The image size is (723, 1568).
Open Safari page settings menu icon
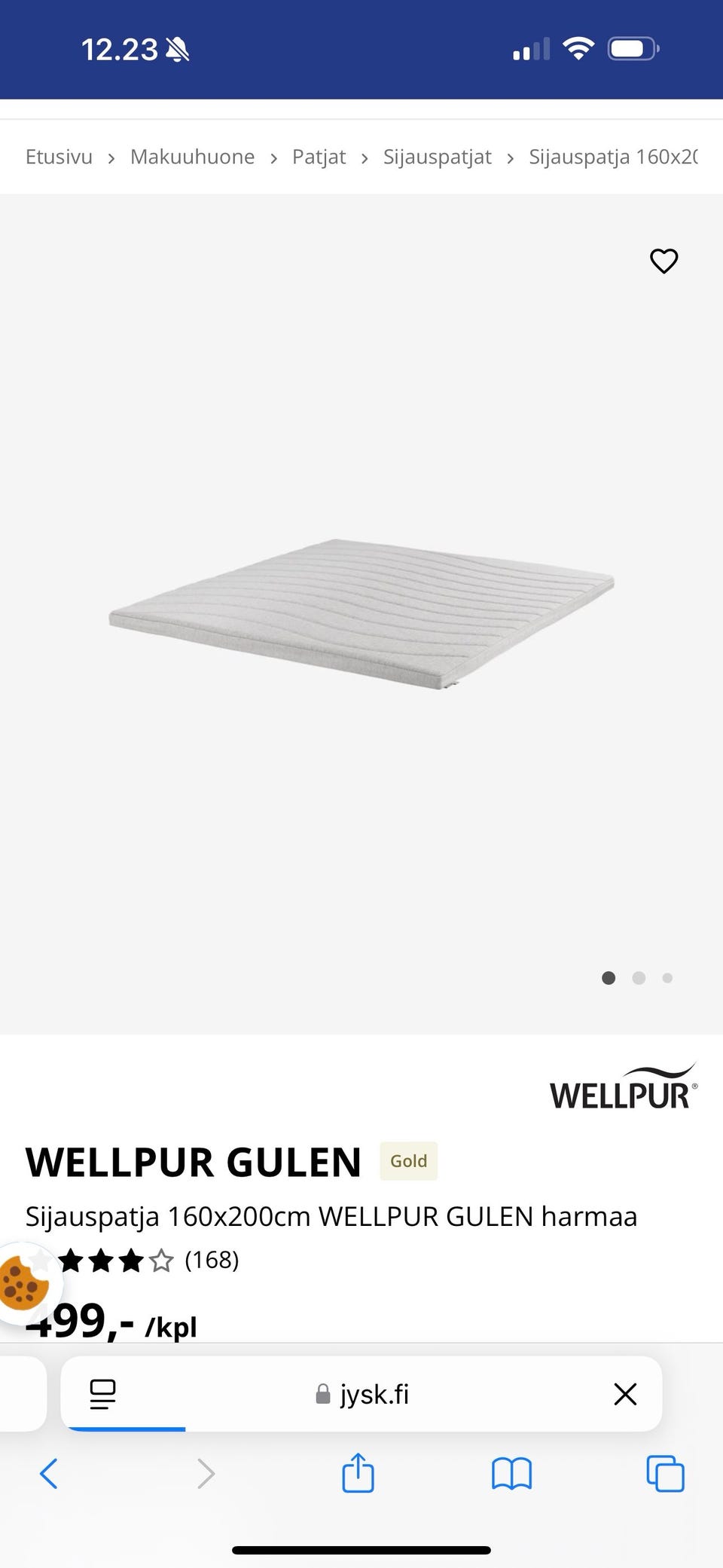tap(102, 1394)
